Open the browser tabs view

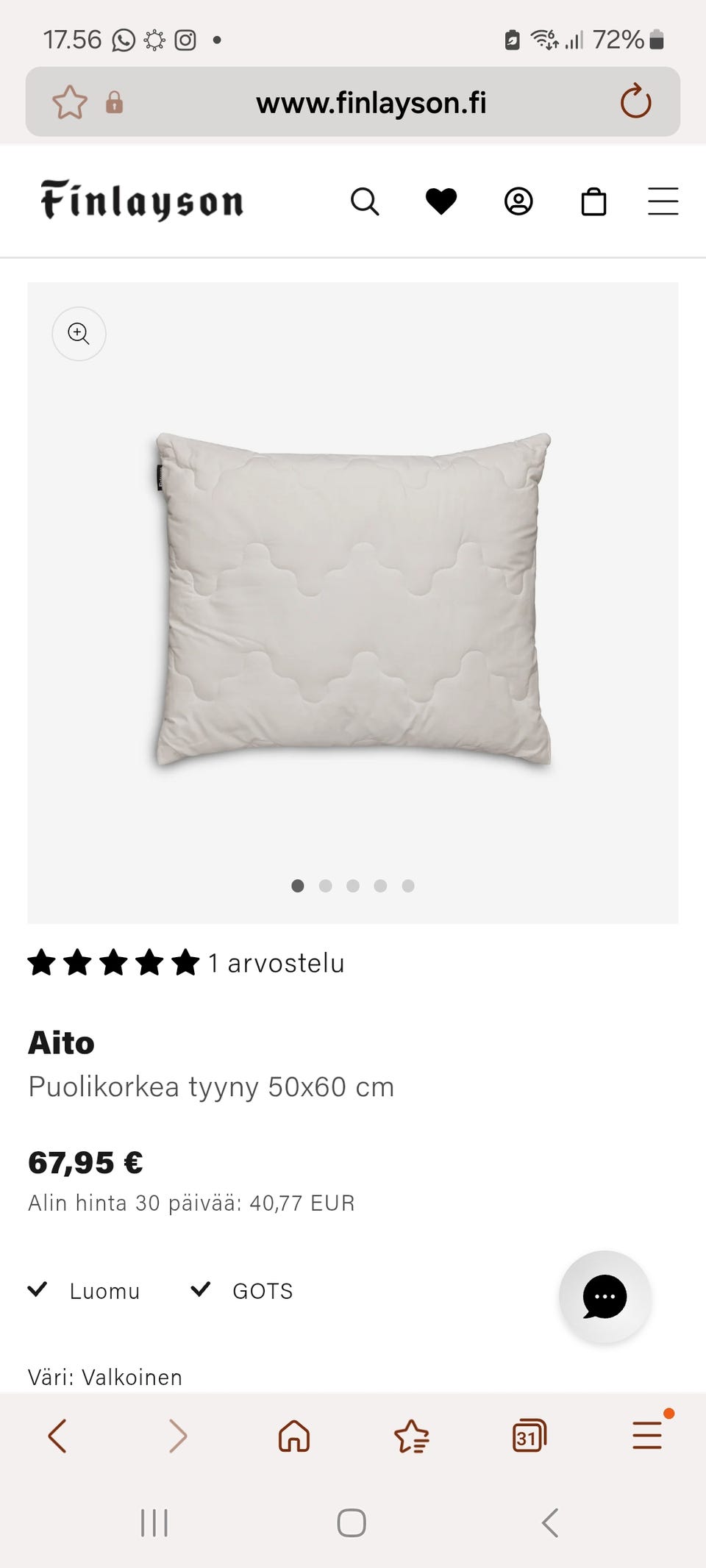click(x=529, y=1435)
